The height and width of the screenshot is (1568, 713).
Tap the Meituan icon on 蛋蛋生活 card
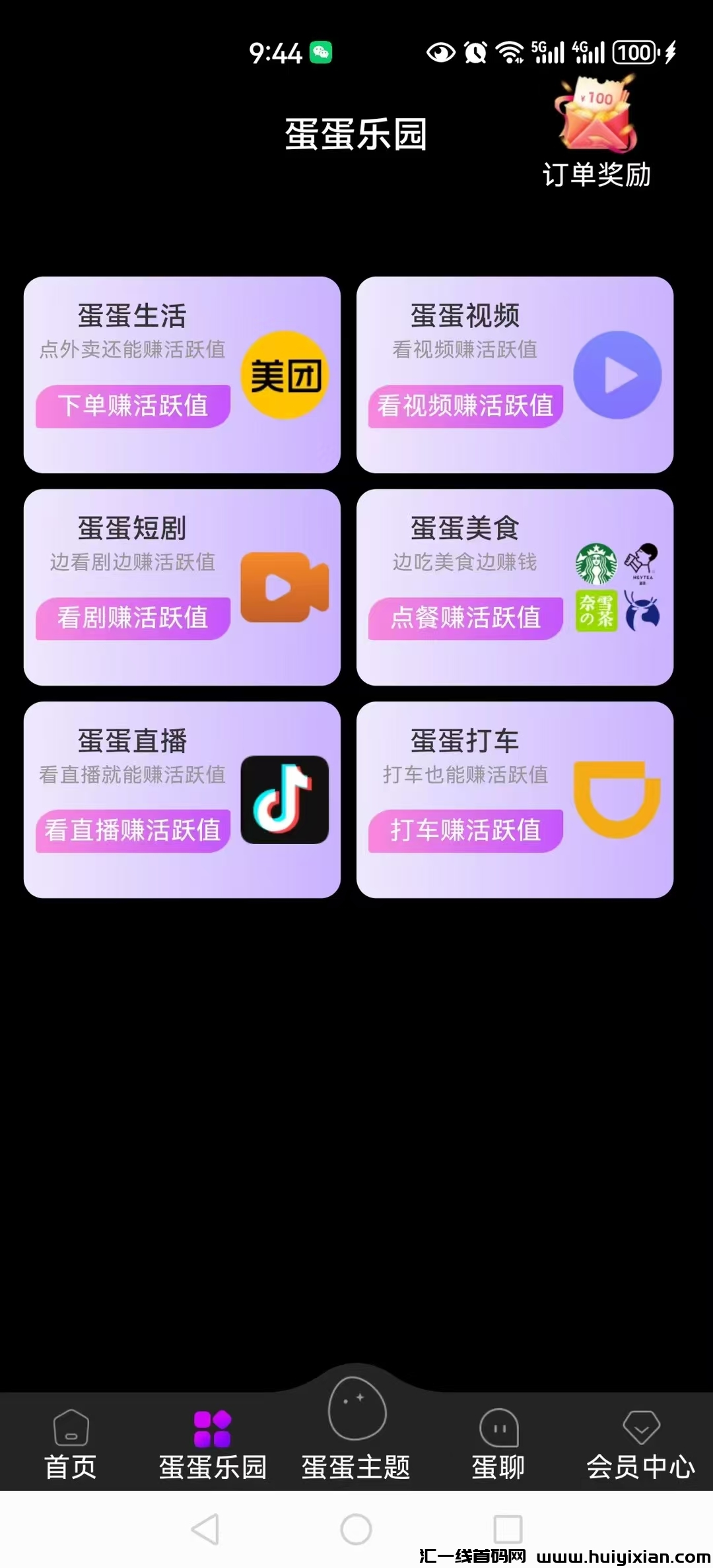[285, 374]
